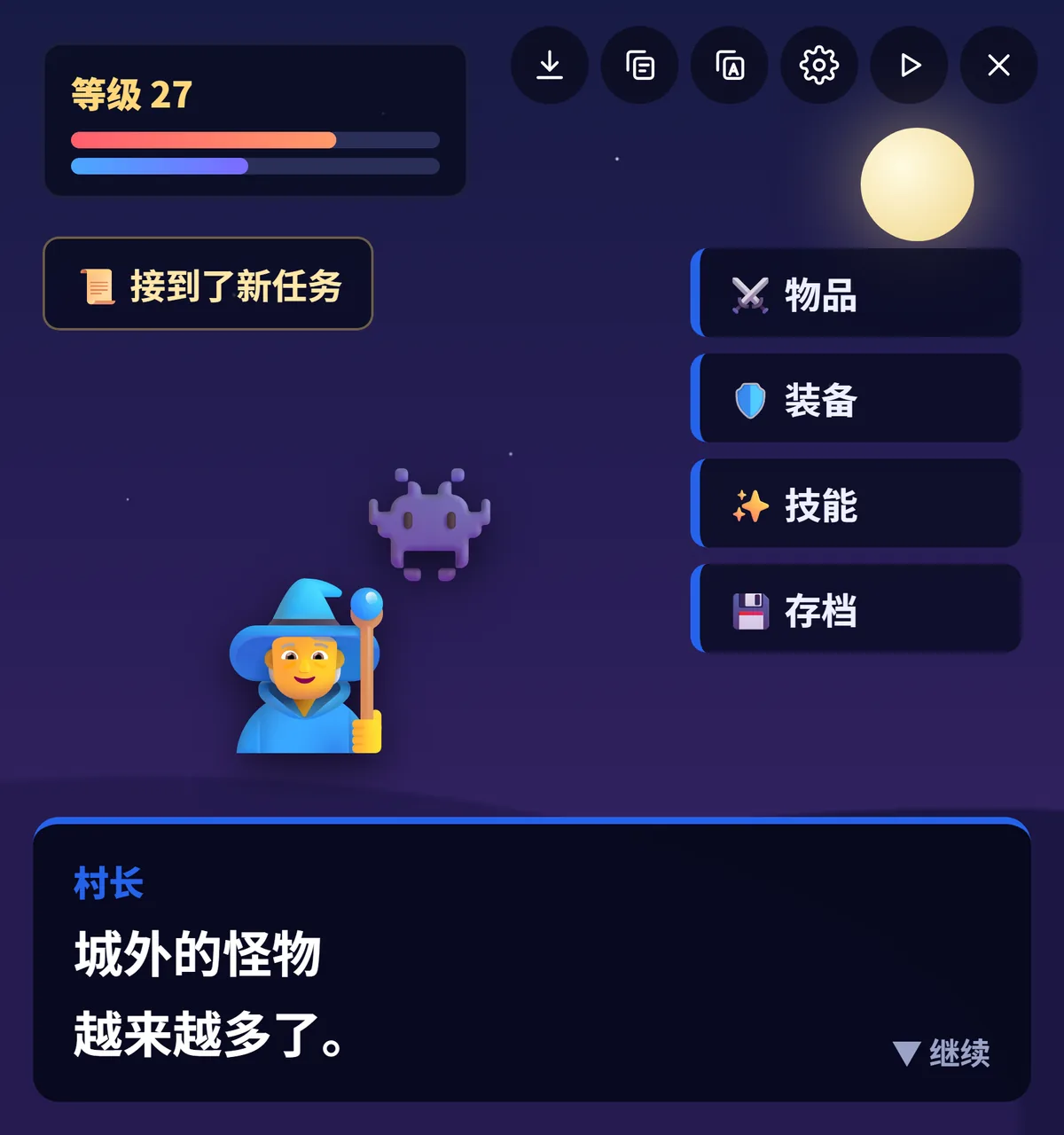Screen dimensions: 1064x1135
Task: Open the 接到了新任务 new quest notice
Action: click(x=208, y=284)
